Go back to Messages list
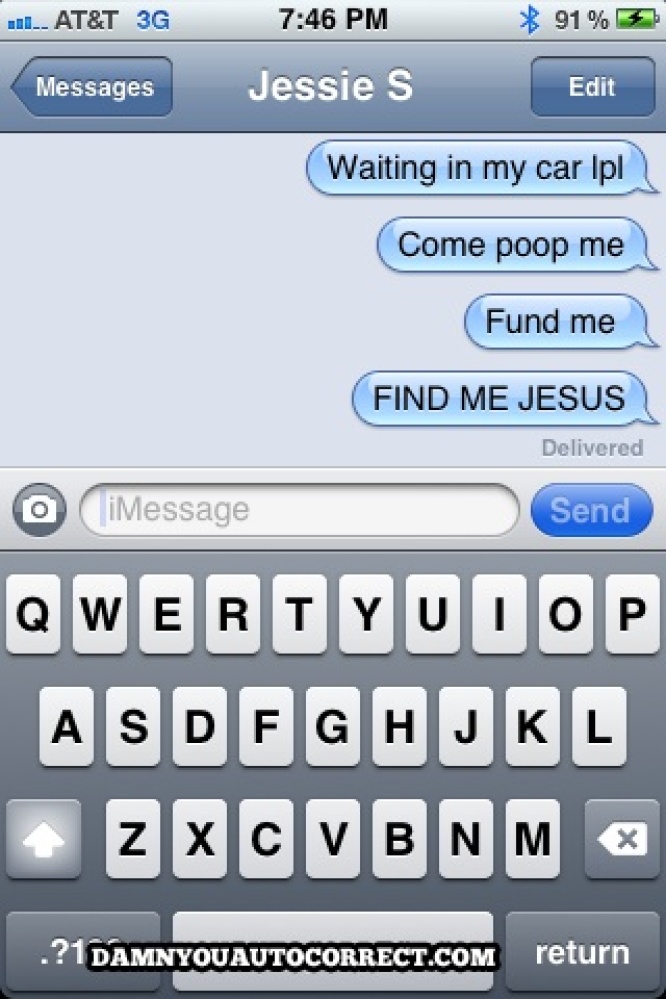This screenshot has width=666, height=999. [x=92, y=87]
